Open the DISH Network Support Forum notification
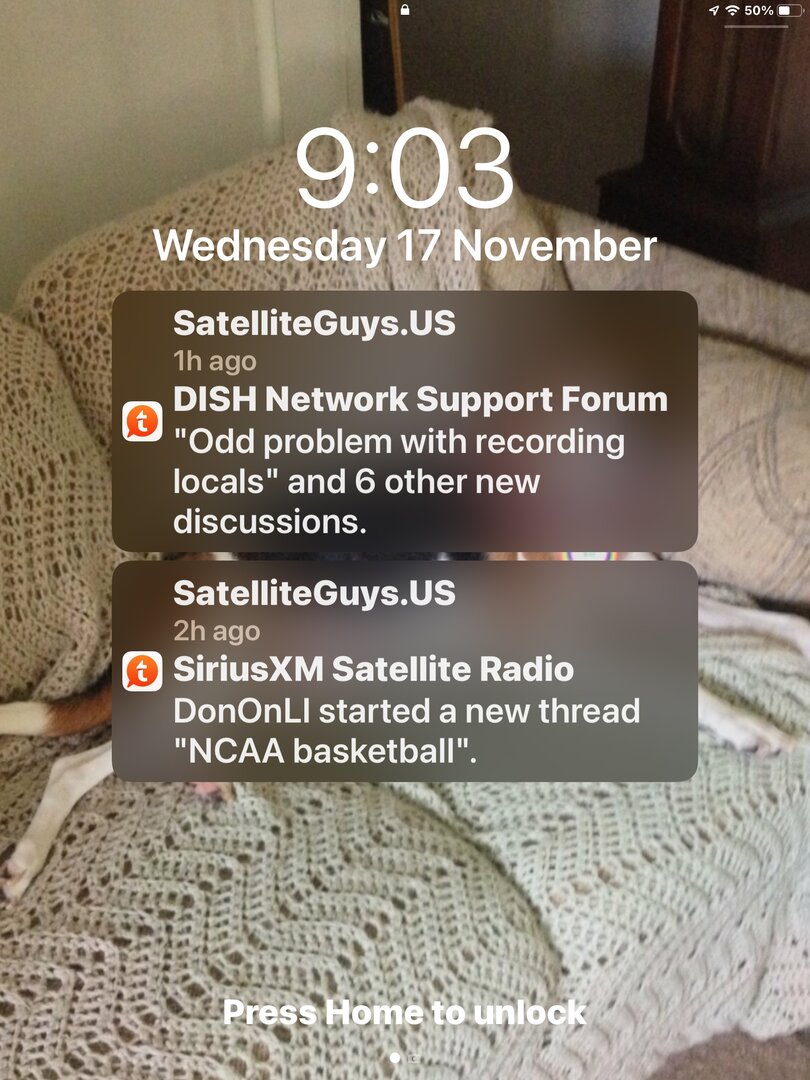This screenshot has width=810, height=1080. 404,421
